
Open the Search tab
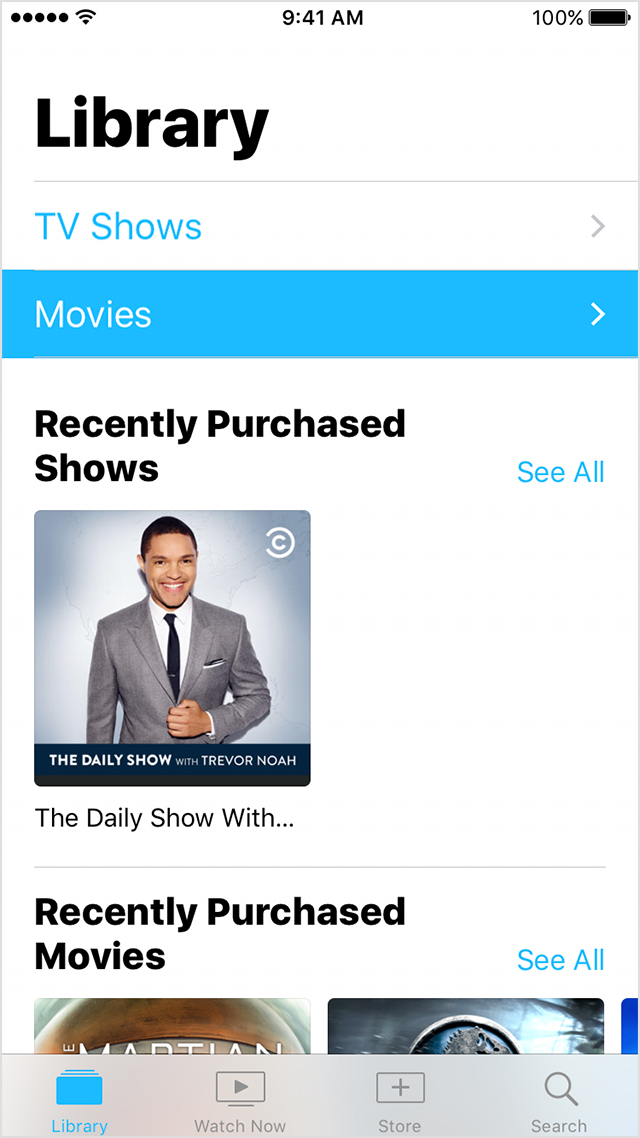(x=559, y=1100)
